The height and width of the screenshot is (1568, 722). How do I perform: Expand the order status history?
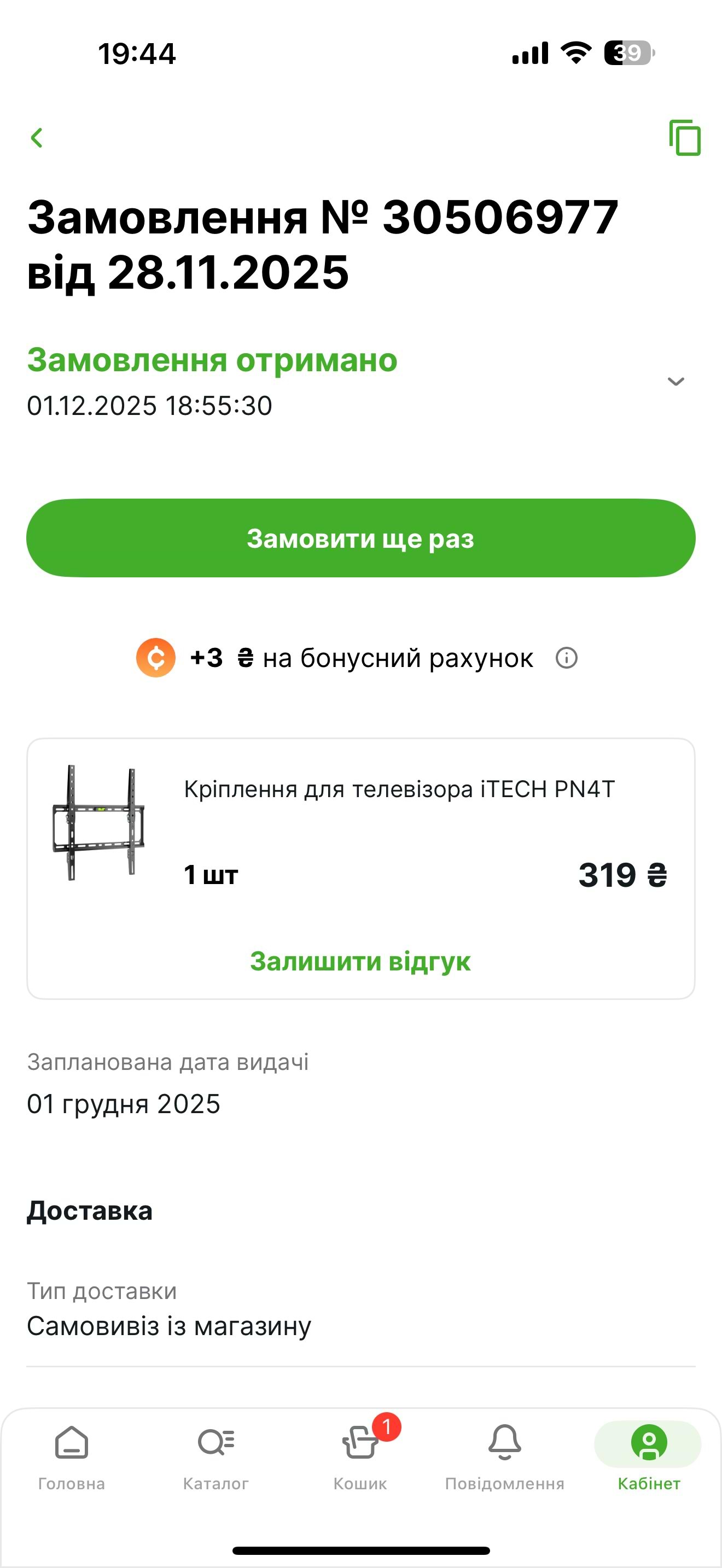coord(676,382)
